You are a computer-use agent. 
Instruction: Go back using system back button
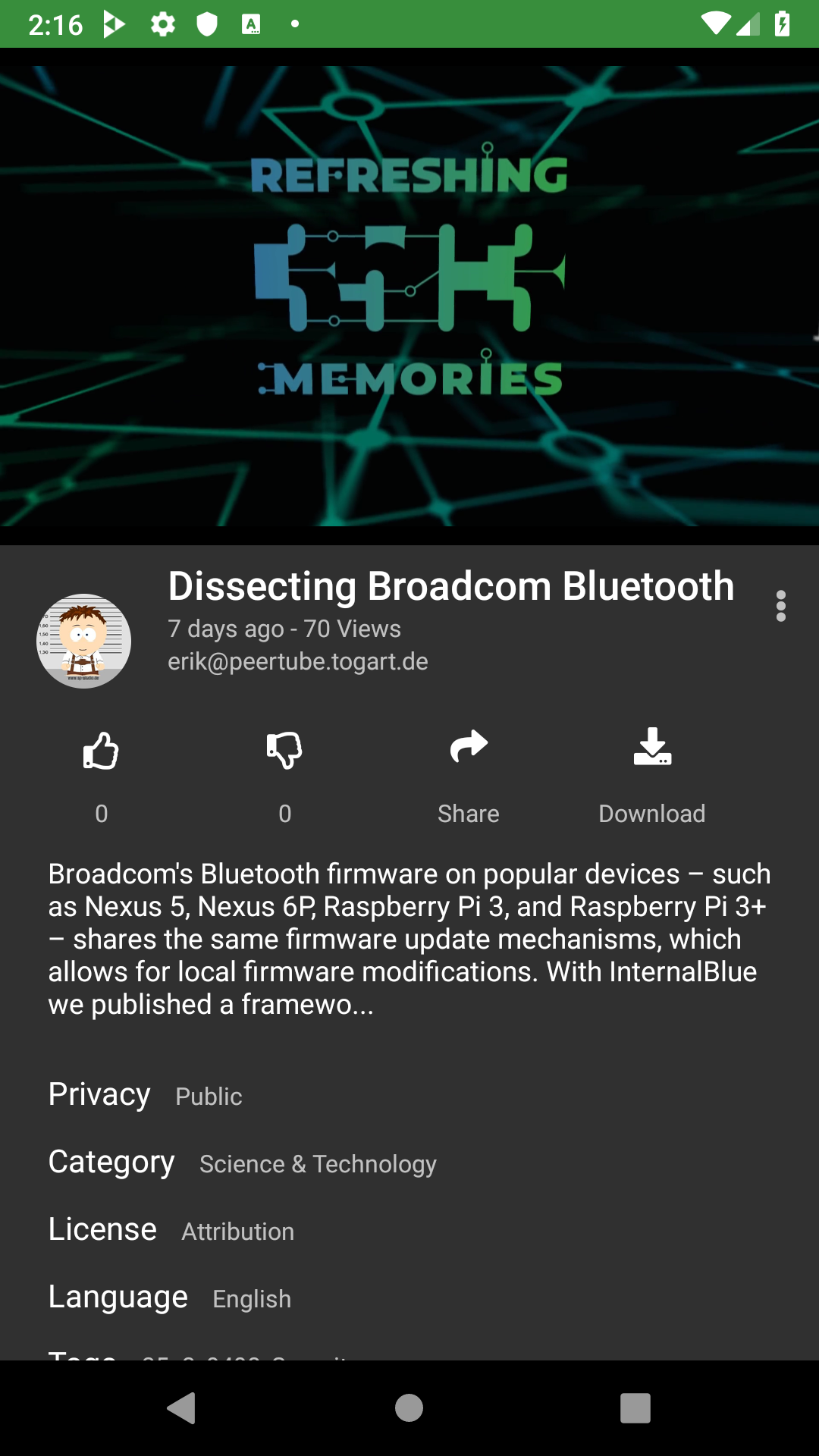[x=182, y=1408]
